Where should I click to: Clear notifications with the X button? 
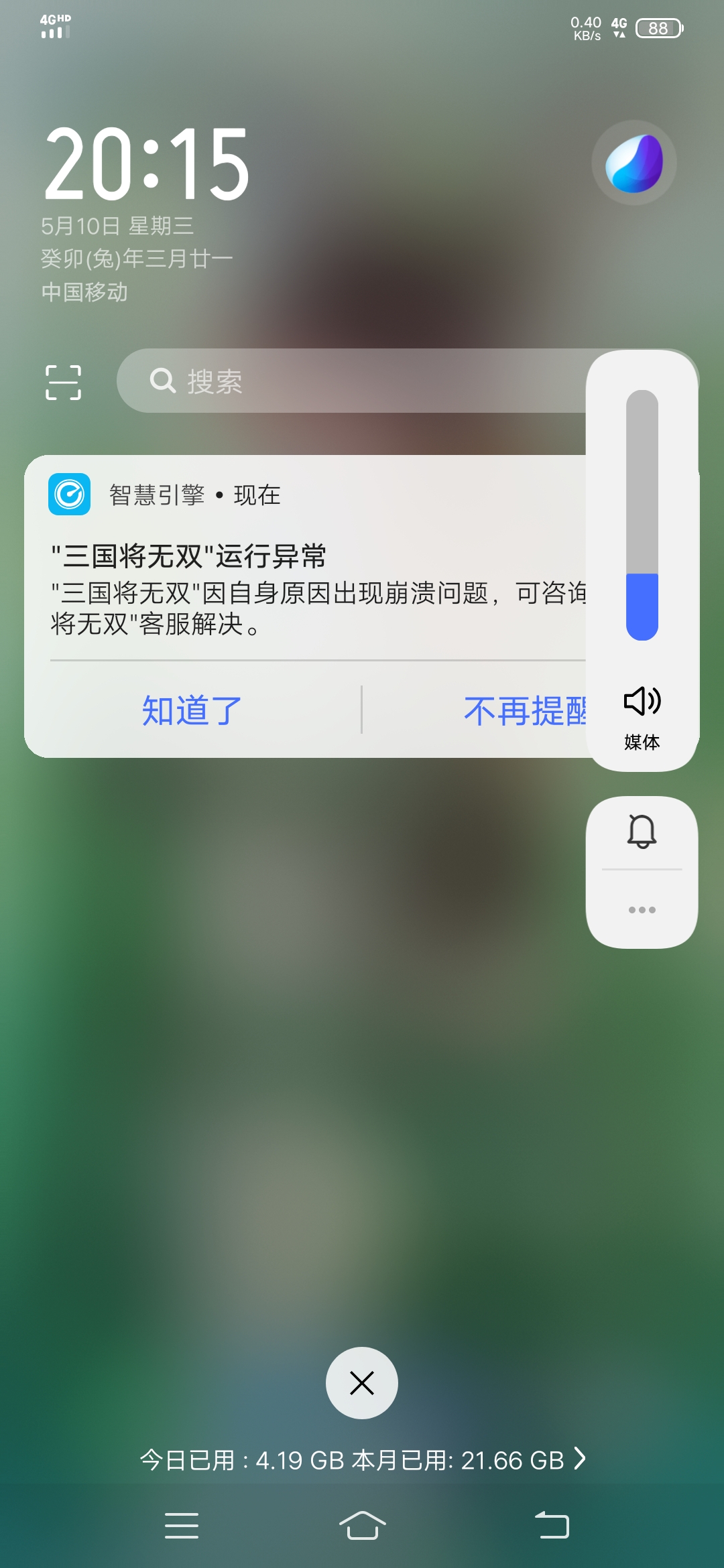(362, 1383)
